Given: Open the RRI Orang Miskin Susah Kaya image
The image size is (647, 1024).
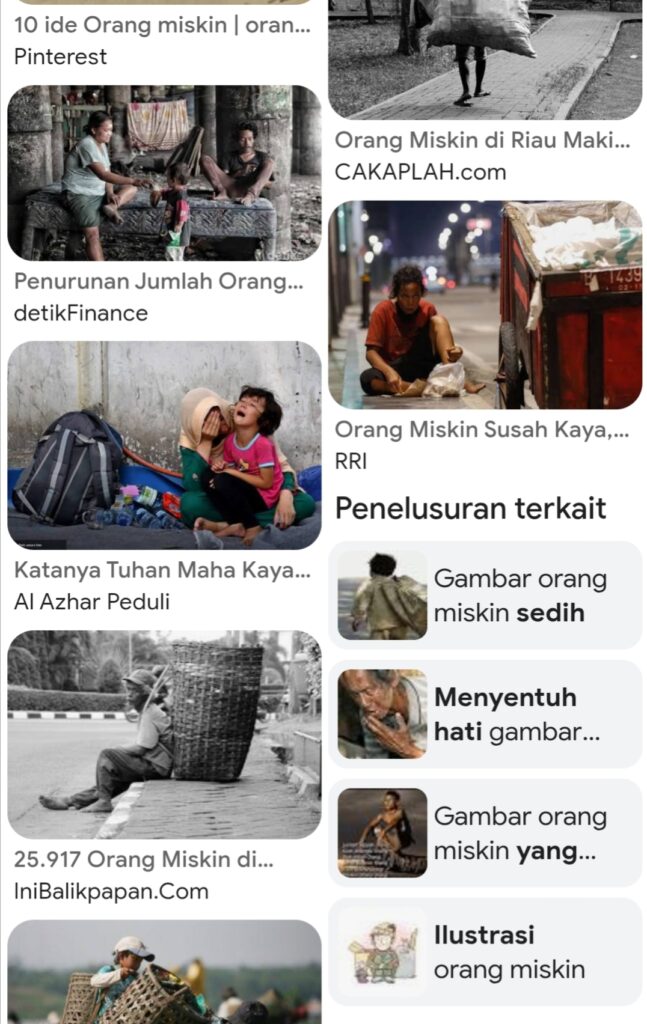Looking at the screenshot, I should click(x=485, y=305).
